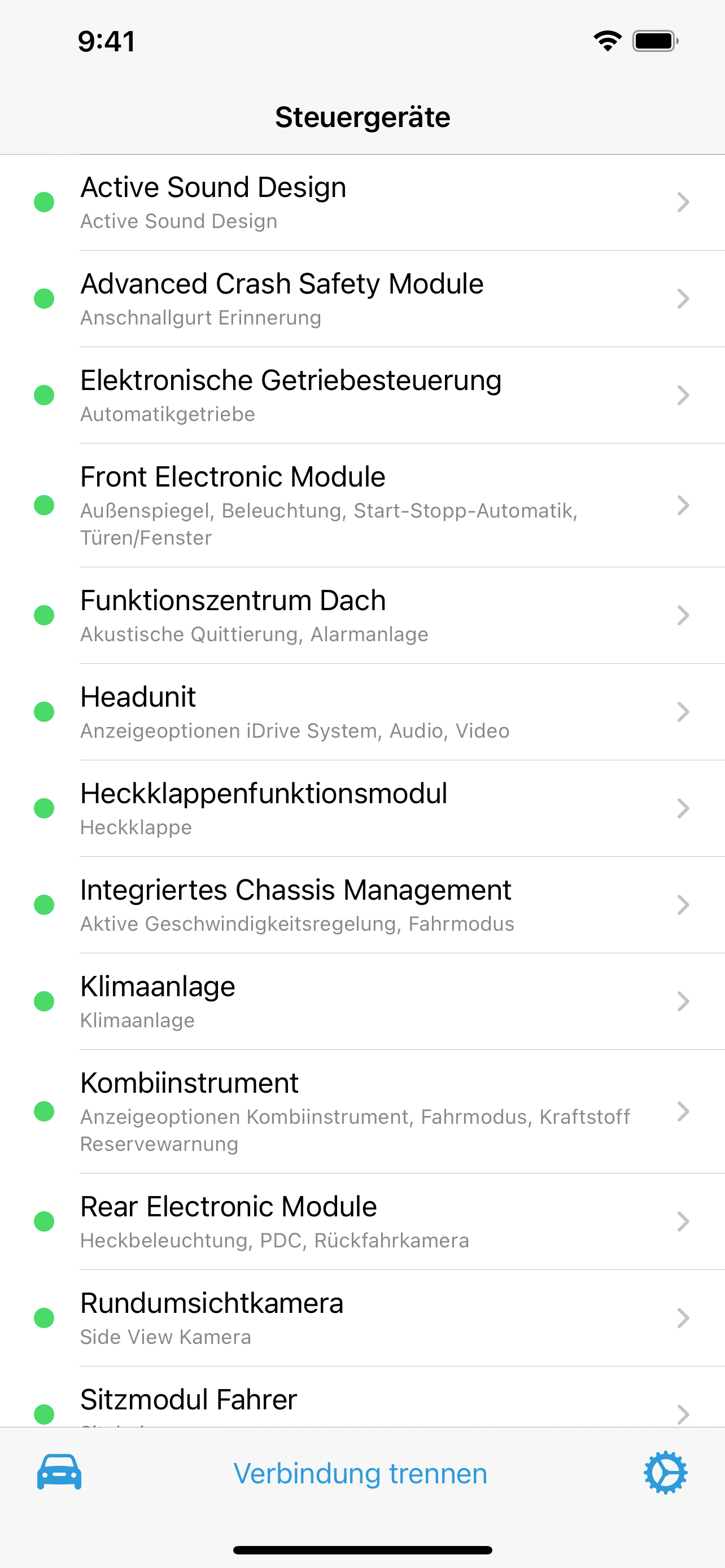Toggle the status indicator for Funktionszentrum Dach
The height and width of the screenshot is (1568, 725).
[x=43, y=615]
